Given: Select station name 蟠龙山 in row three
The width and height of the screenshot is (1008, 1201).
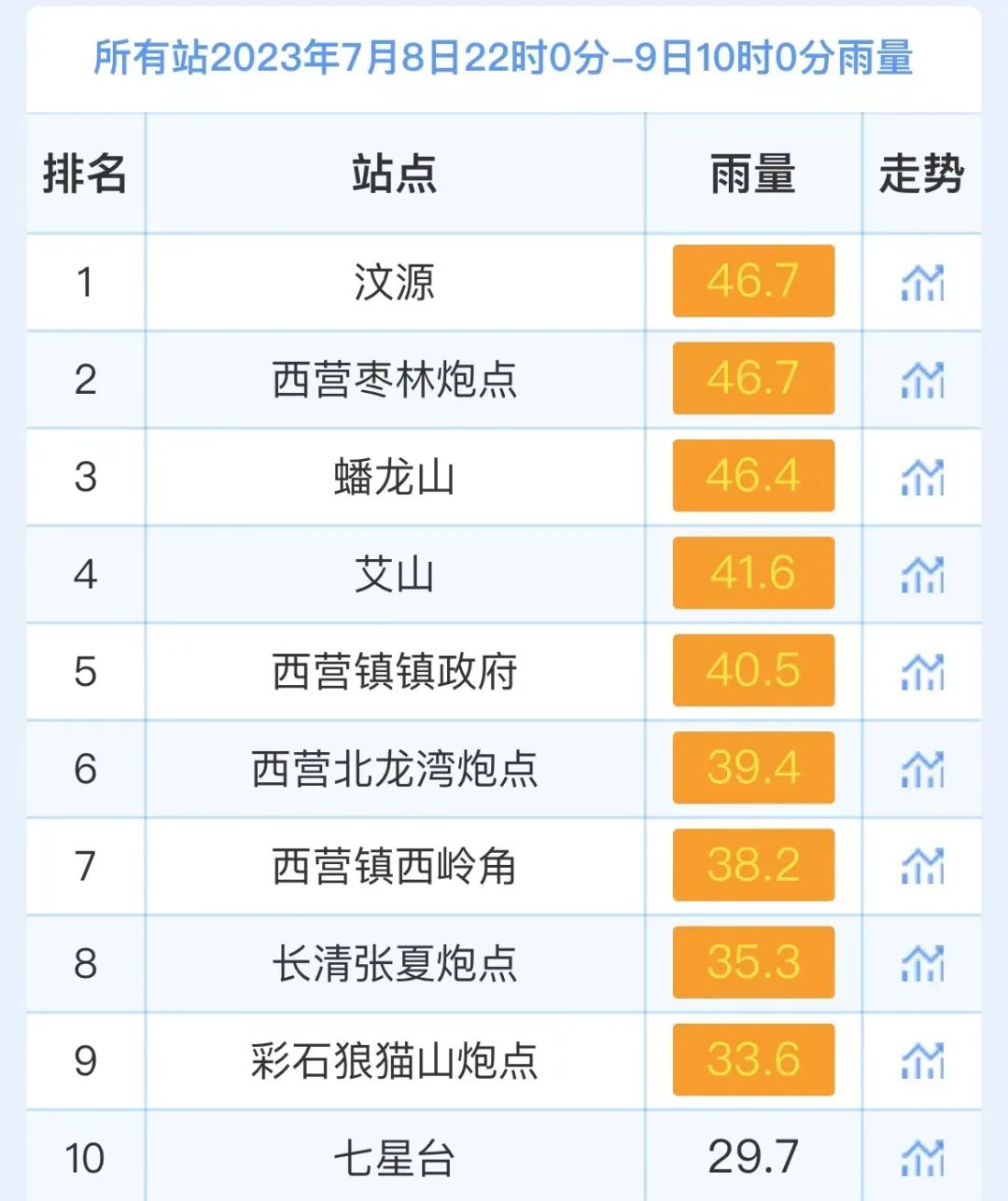Looking at the screenshot, I should pos(393,478).
